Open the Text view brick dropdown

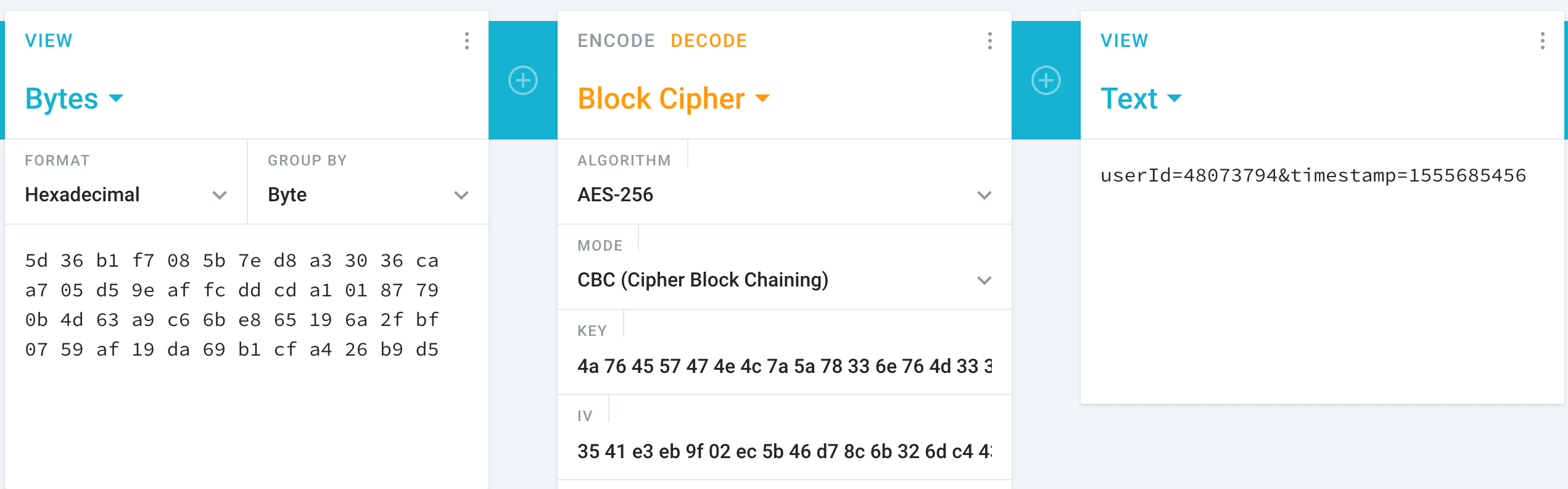[x=1141, y=99]
